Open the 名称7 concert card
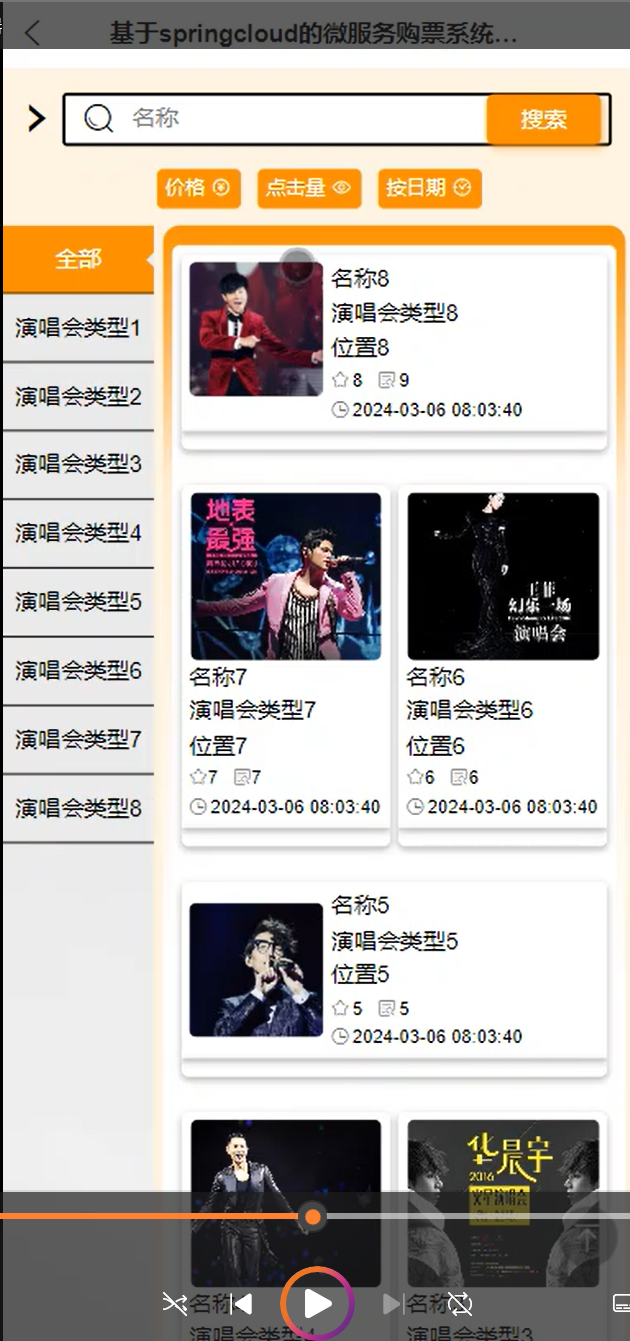630x1341 pixels. click(286, 660)
